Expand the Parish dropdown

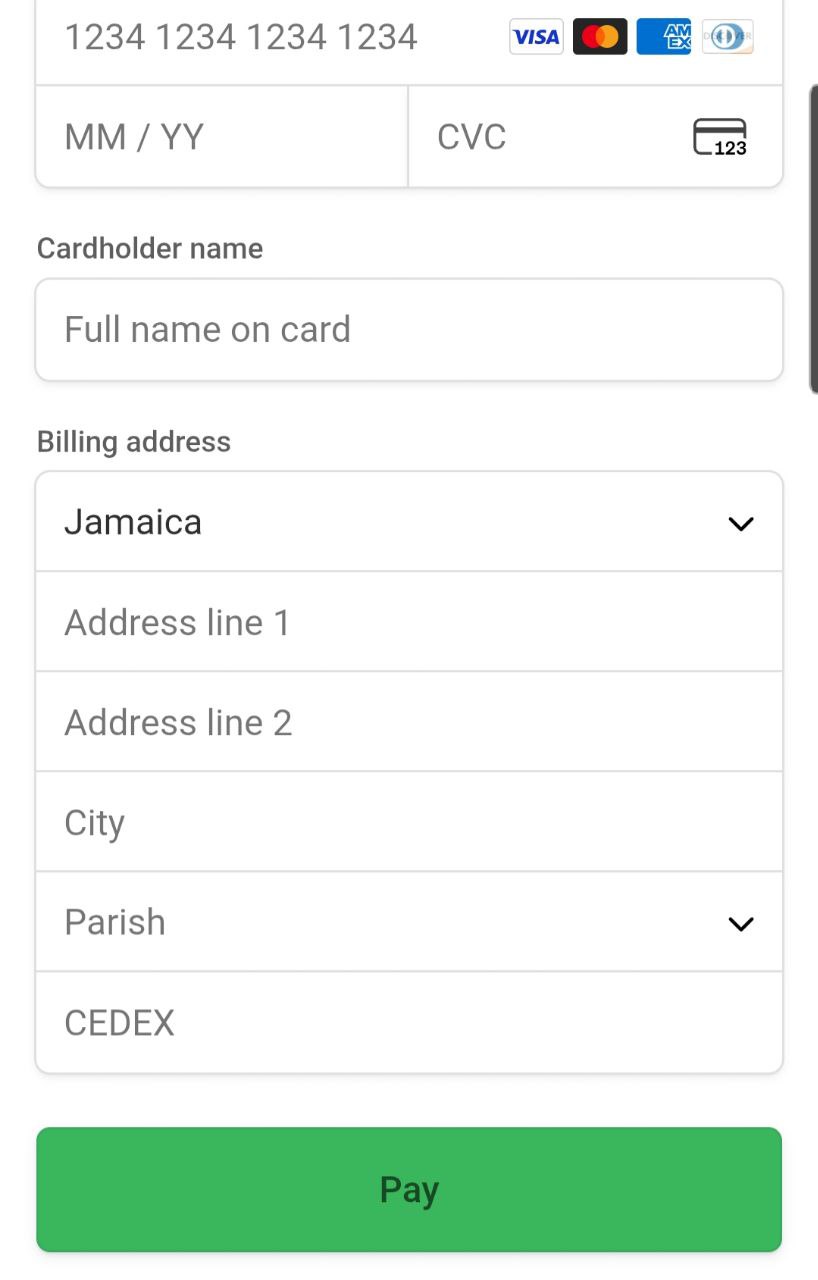408,922
